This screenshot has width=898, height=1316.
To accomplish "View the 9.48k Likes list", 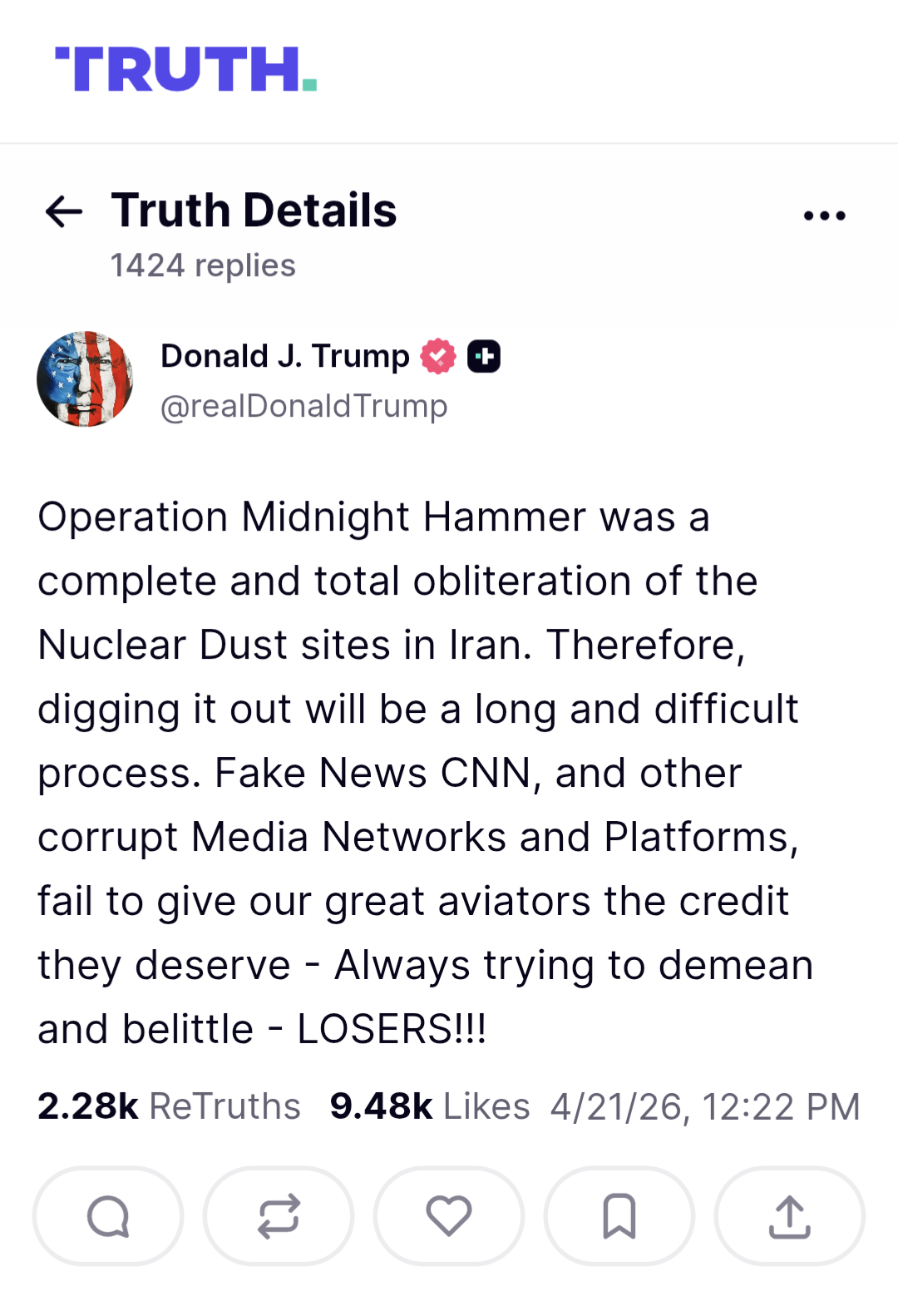I will pyautogui.click(x=430, y=1106).
